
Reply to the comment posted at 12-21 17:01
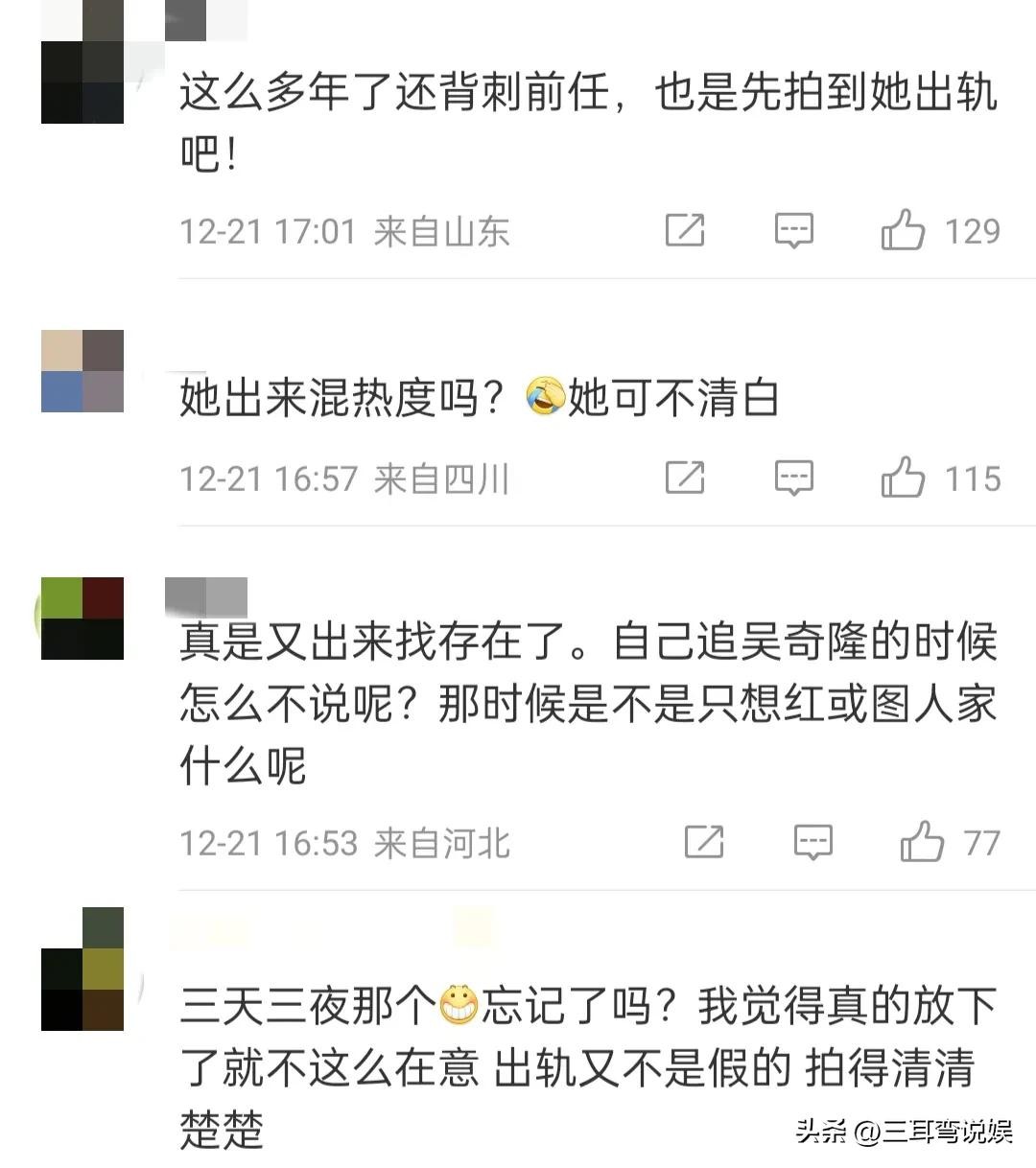tap(793, 231)
